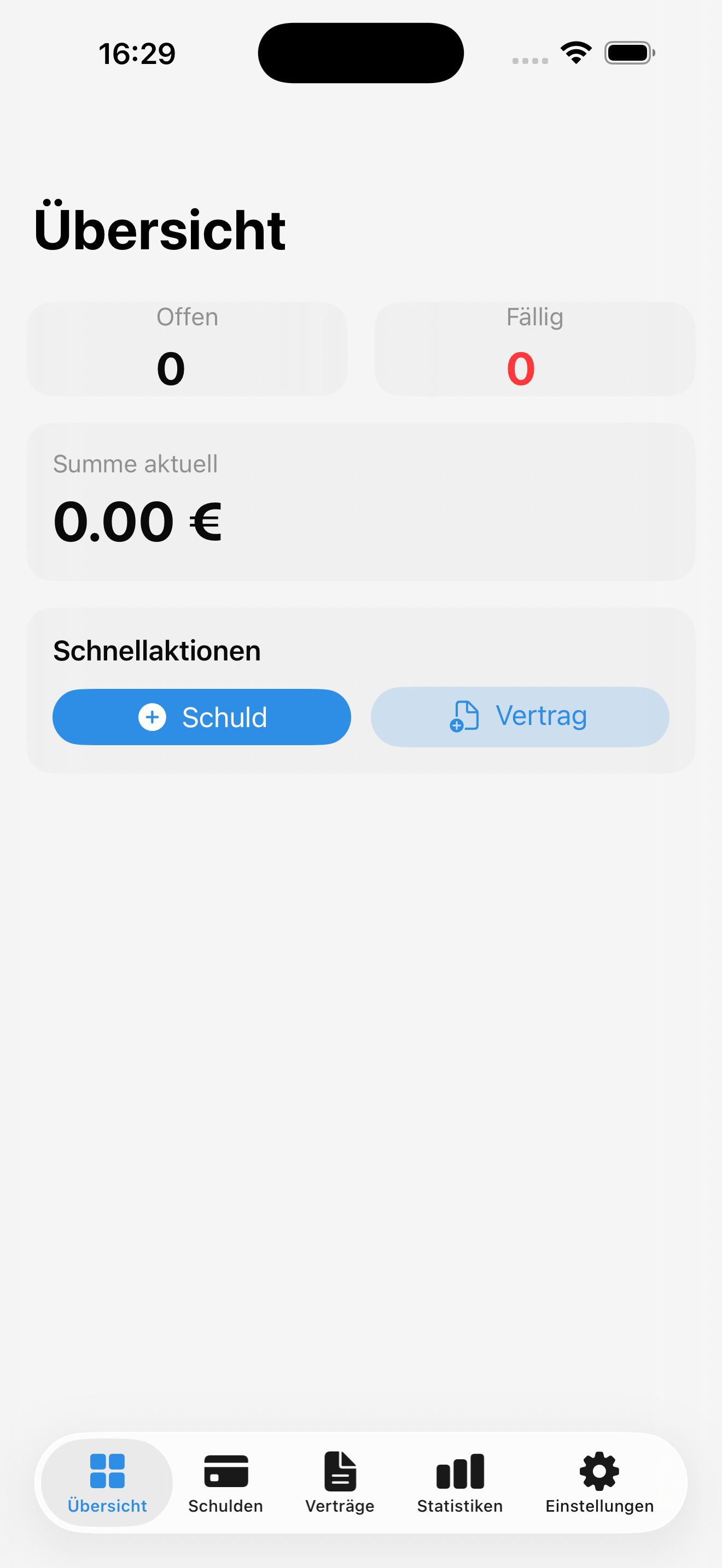Tap the red Fällig counter card
Viewport: 722px width, 1568px height.
coord(534,349)
